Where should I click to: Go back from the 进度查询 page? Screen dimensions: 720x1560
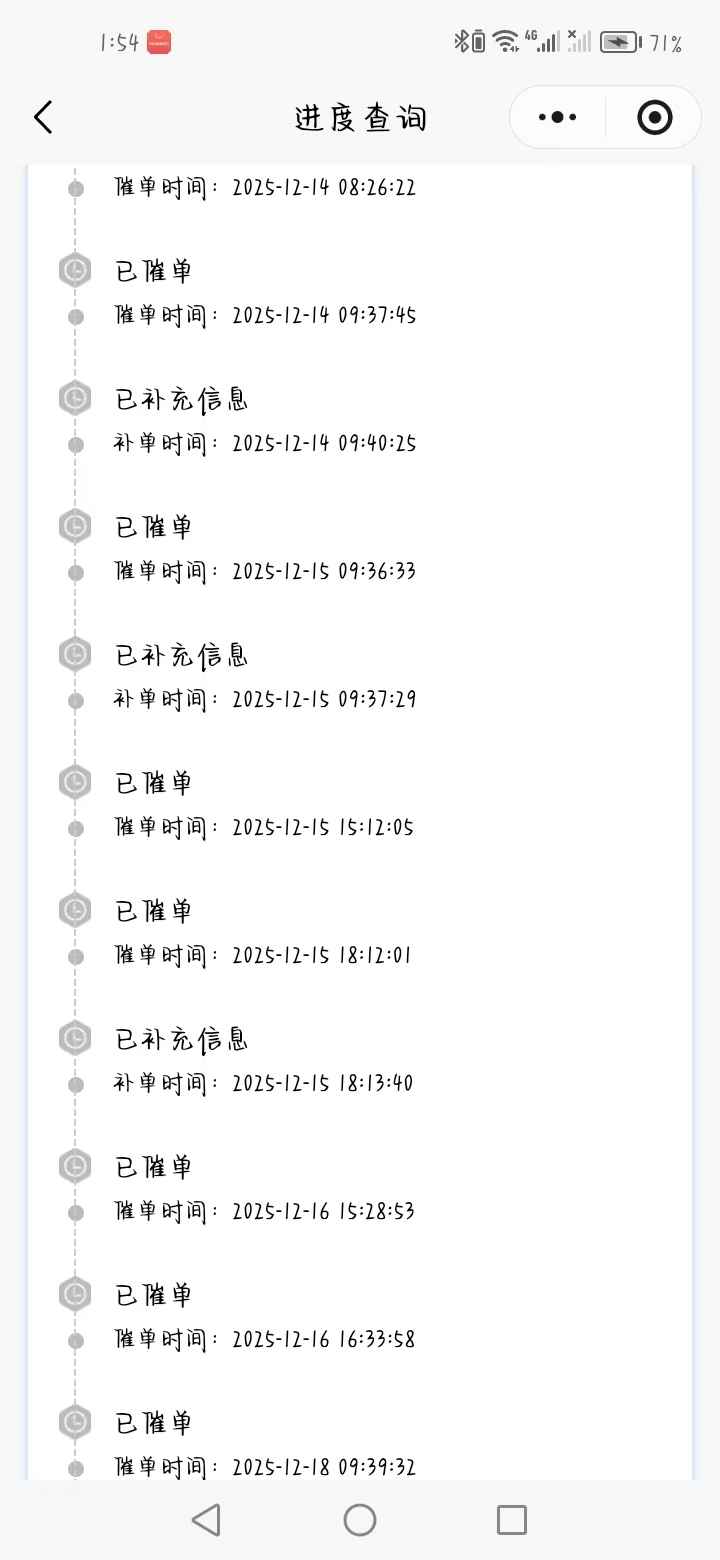pos(42,118)
